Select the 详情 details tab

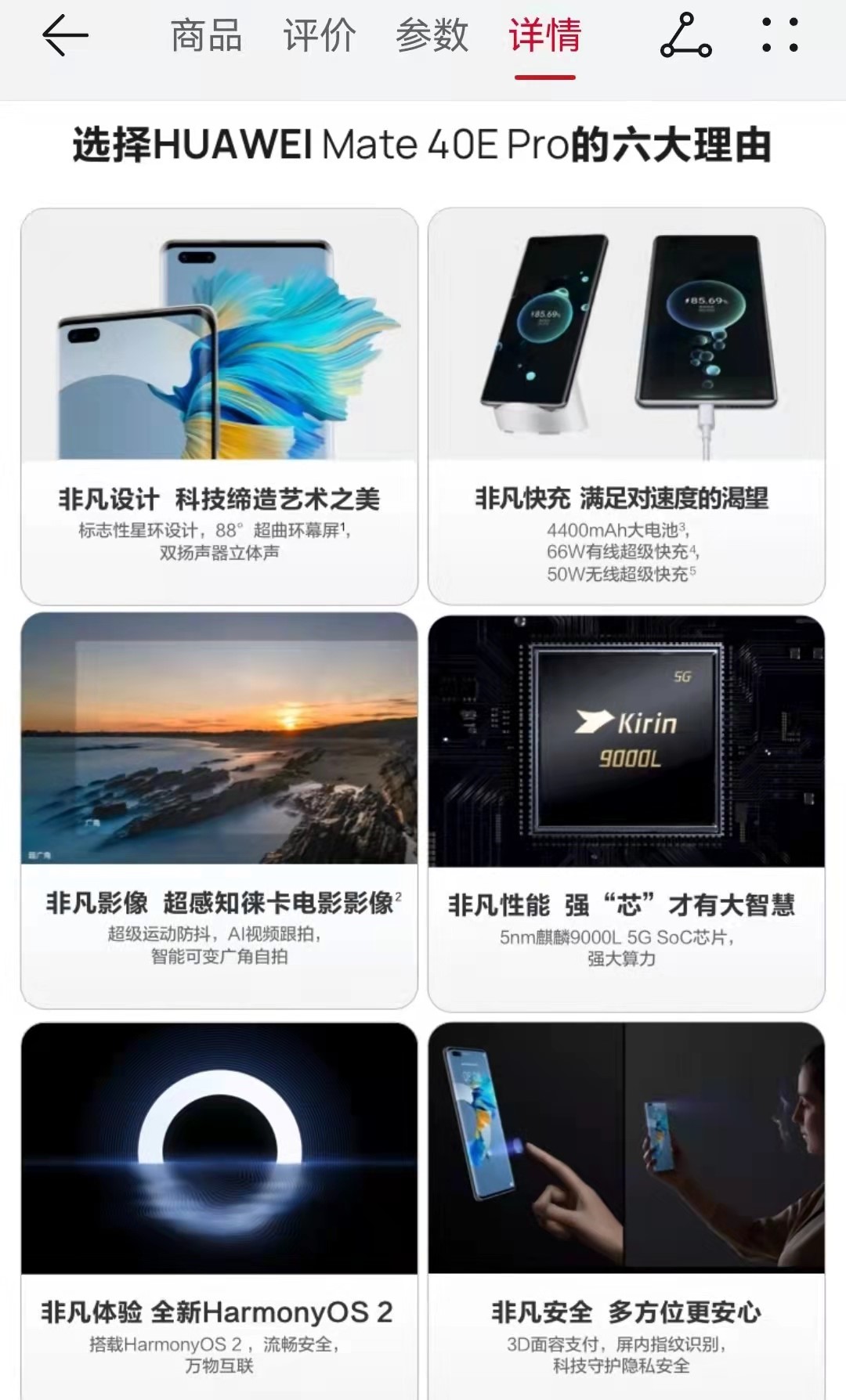pyautogui.click(x=545, y=36)
